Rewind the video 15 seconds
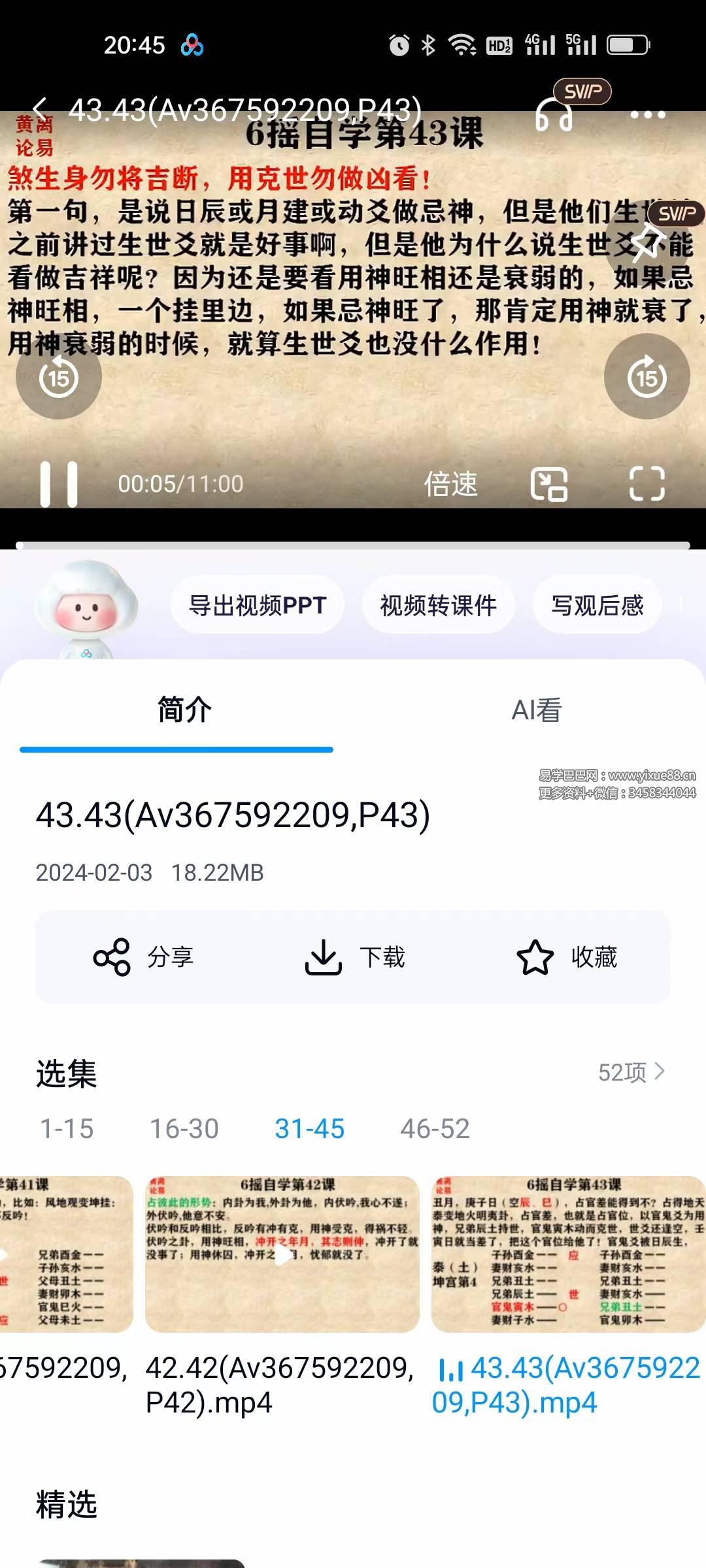The image size is (706, 1568). 59,377
